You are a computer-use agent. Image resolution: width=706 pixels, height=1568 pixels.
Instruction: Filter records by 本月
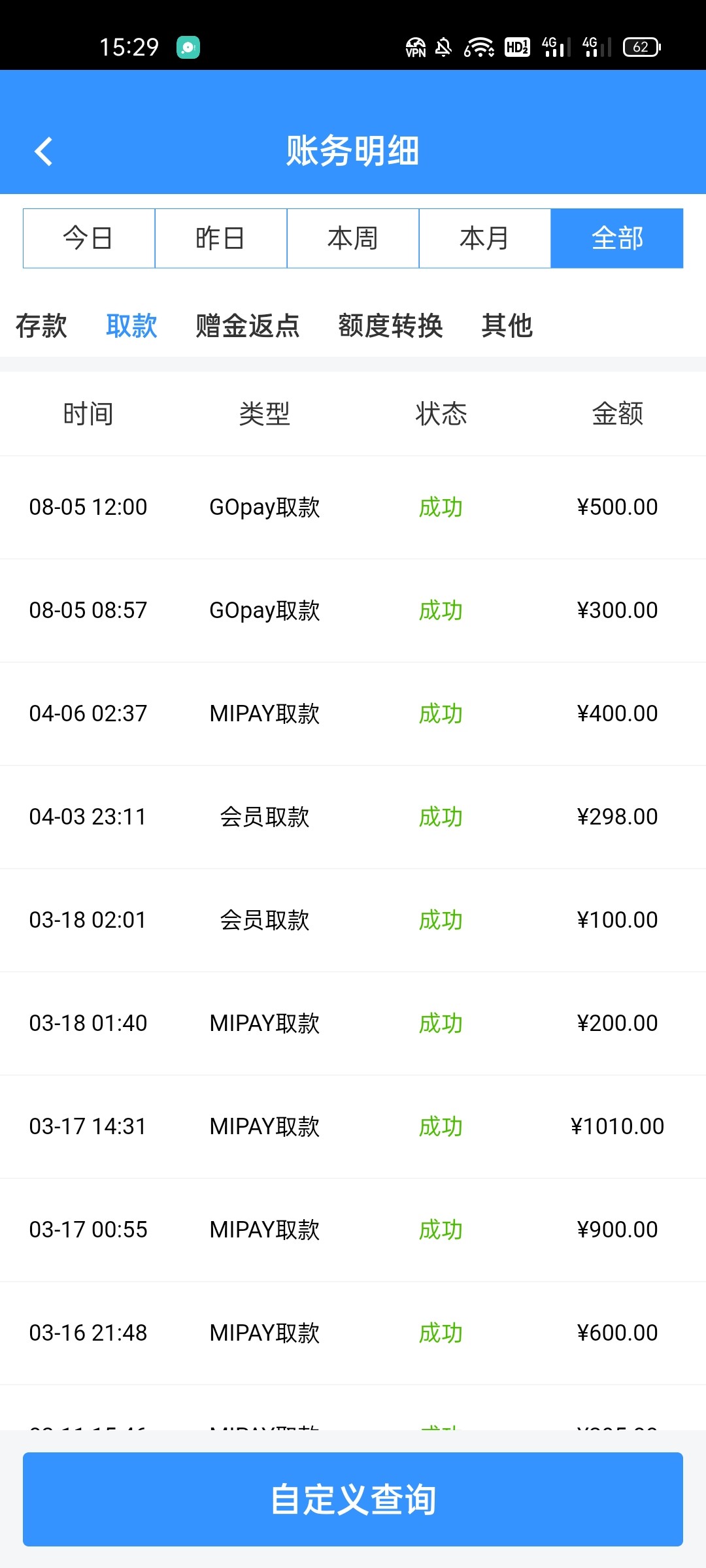(484, 238)
